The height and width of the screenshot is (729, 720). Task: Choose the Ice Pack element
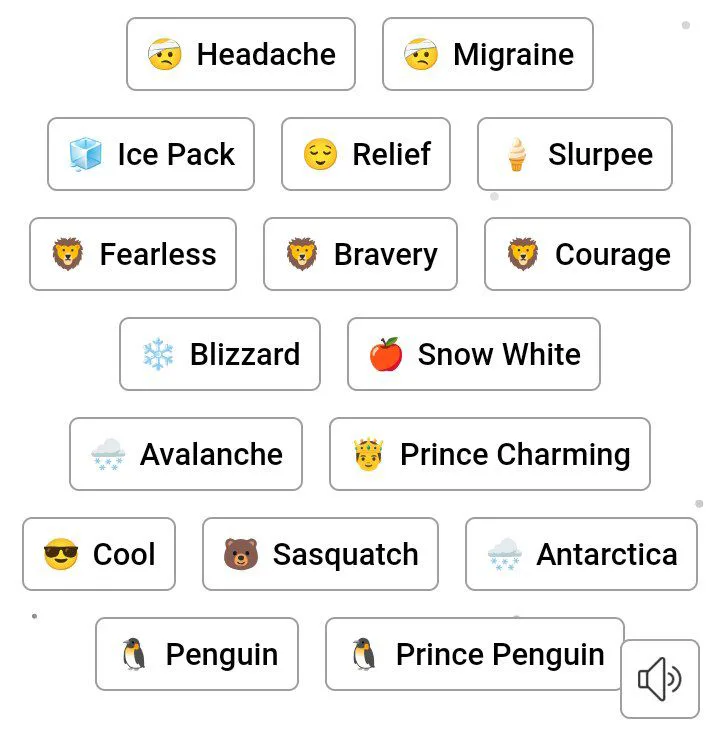click(x=151, y=154)
